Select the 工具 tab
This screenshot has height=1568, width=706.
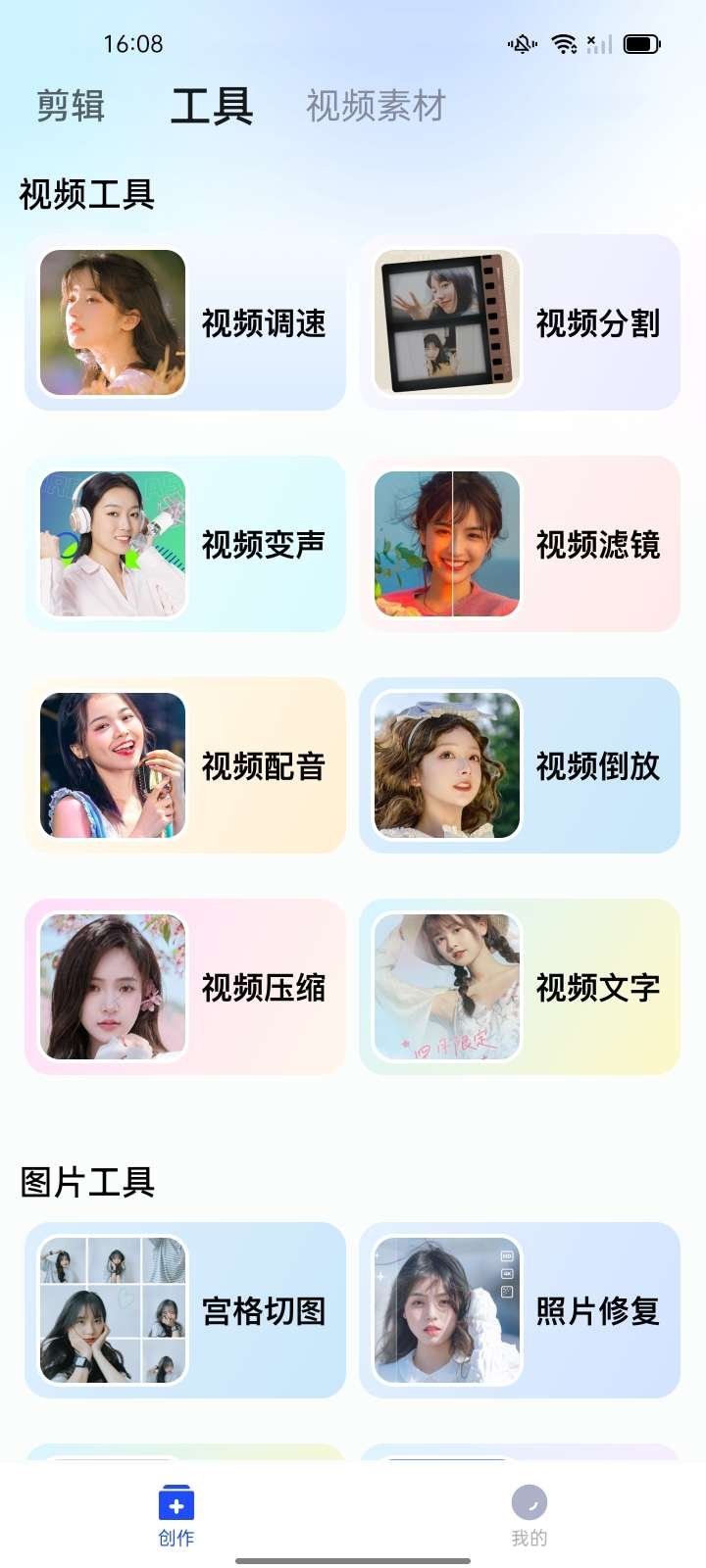coord(212,106)
